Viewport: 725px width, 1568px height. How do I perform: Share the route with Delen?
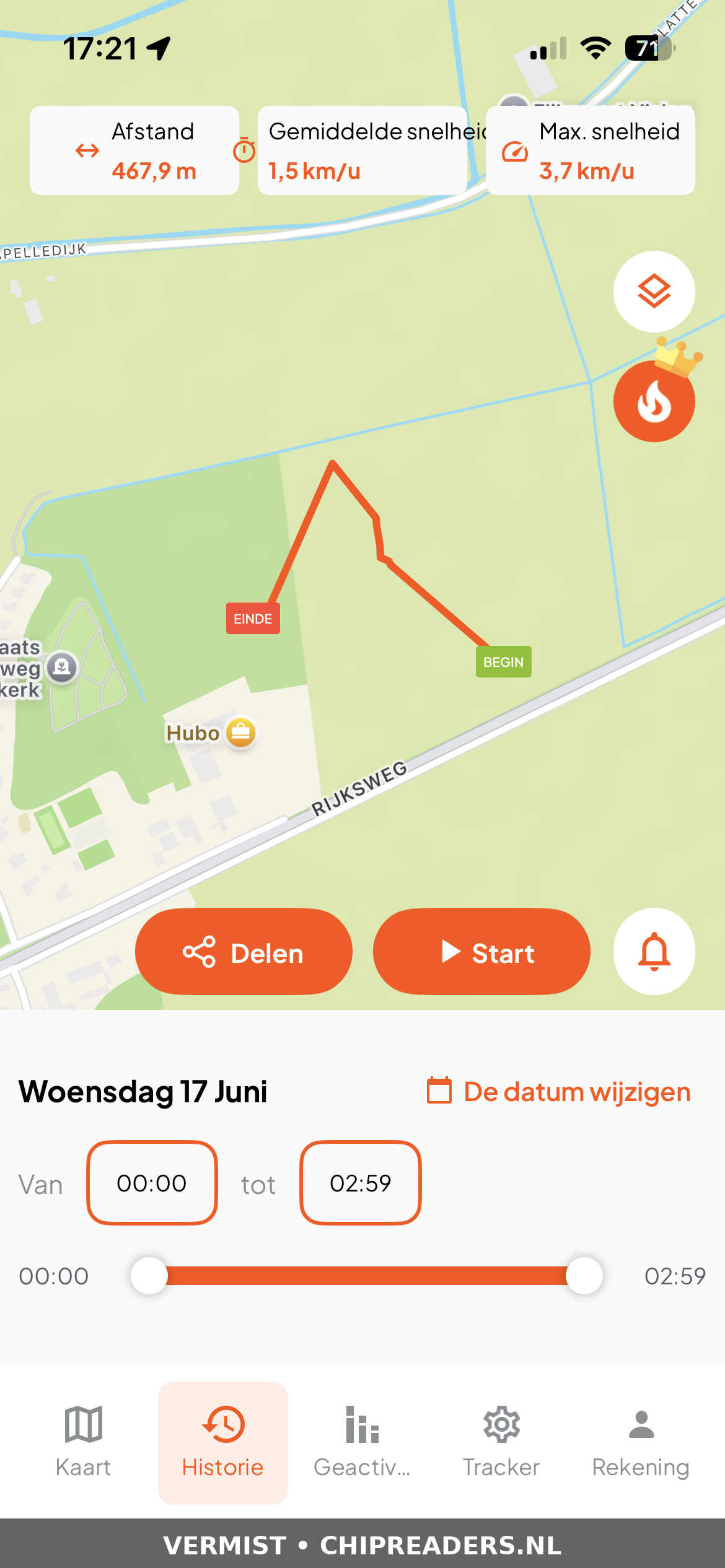click(x=244, y=952)
